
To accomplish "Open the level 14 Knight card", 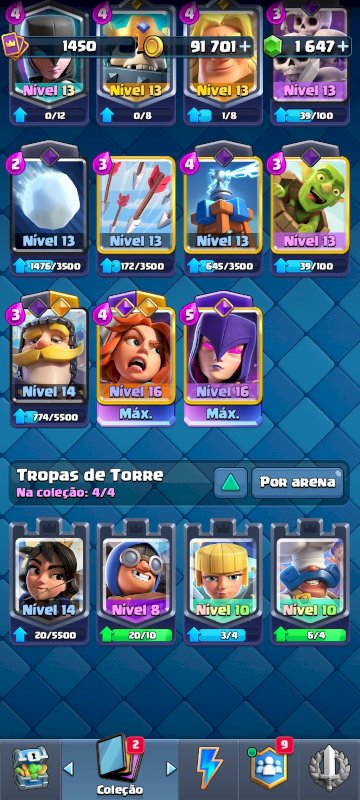I will 49,359.
